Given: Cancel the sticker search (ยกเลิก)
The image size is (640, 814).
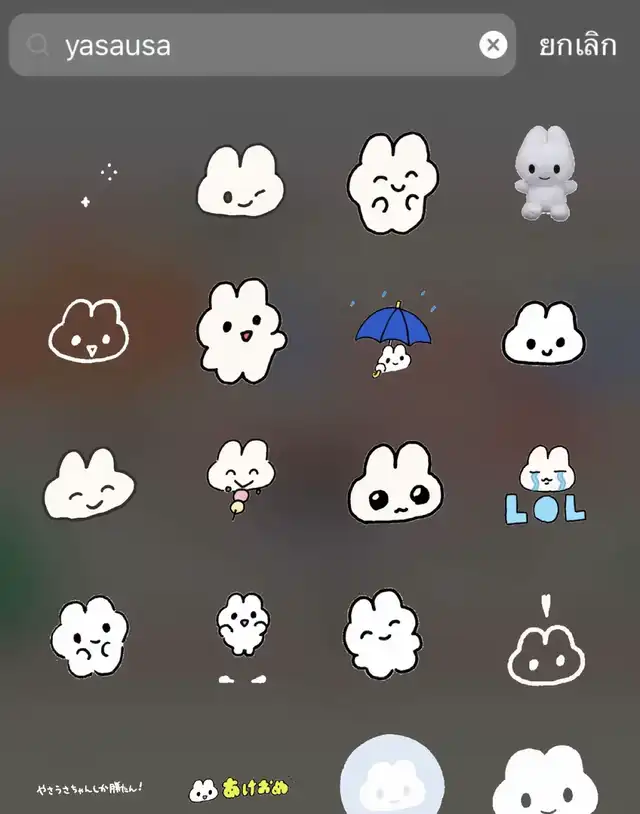Looking at the screenshot, I should pos(577,45).
